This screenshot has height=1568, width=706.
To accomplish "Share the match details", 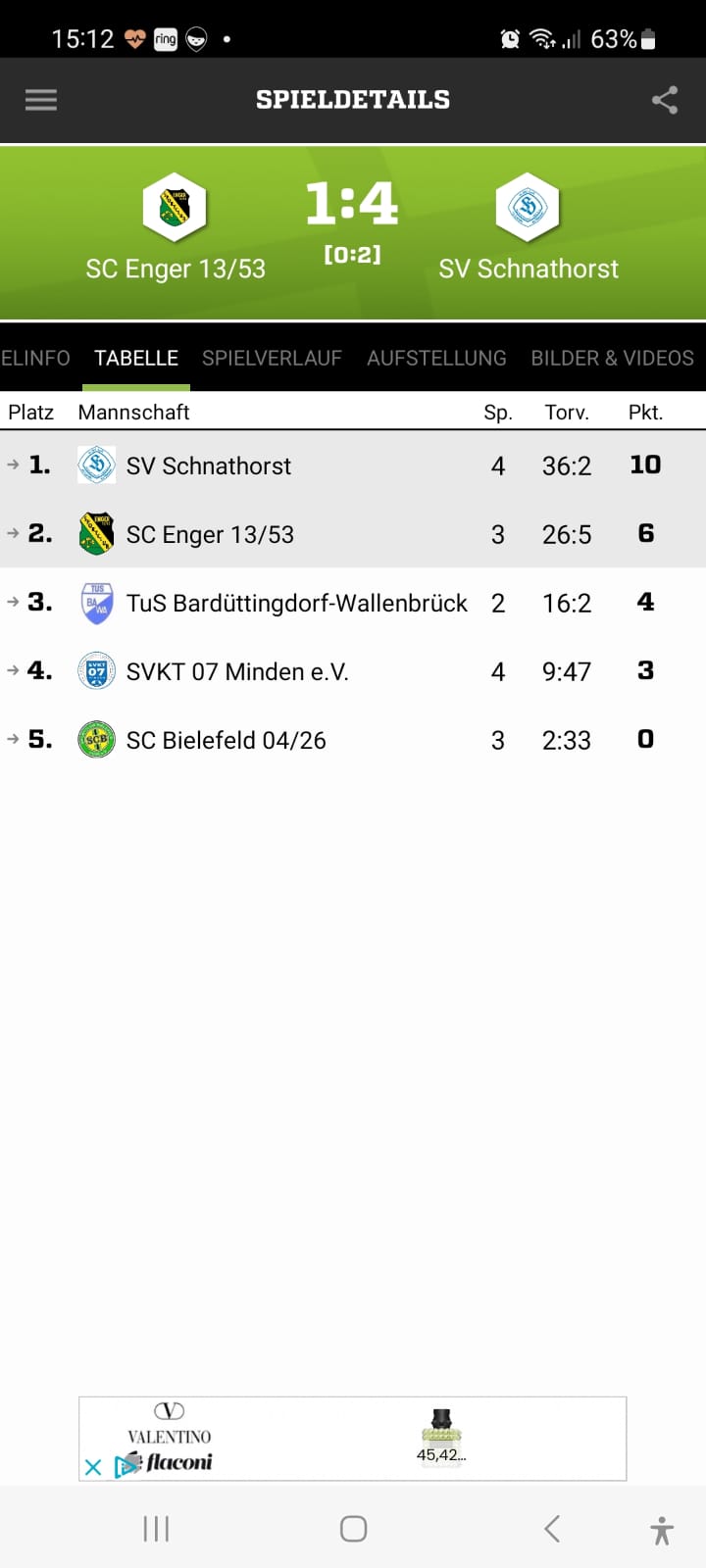I will 665,100.
